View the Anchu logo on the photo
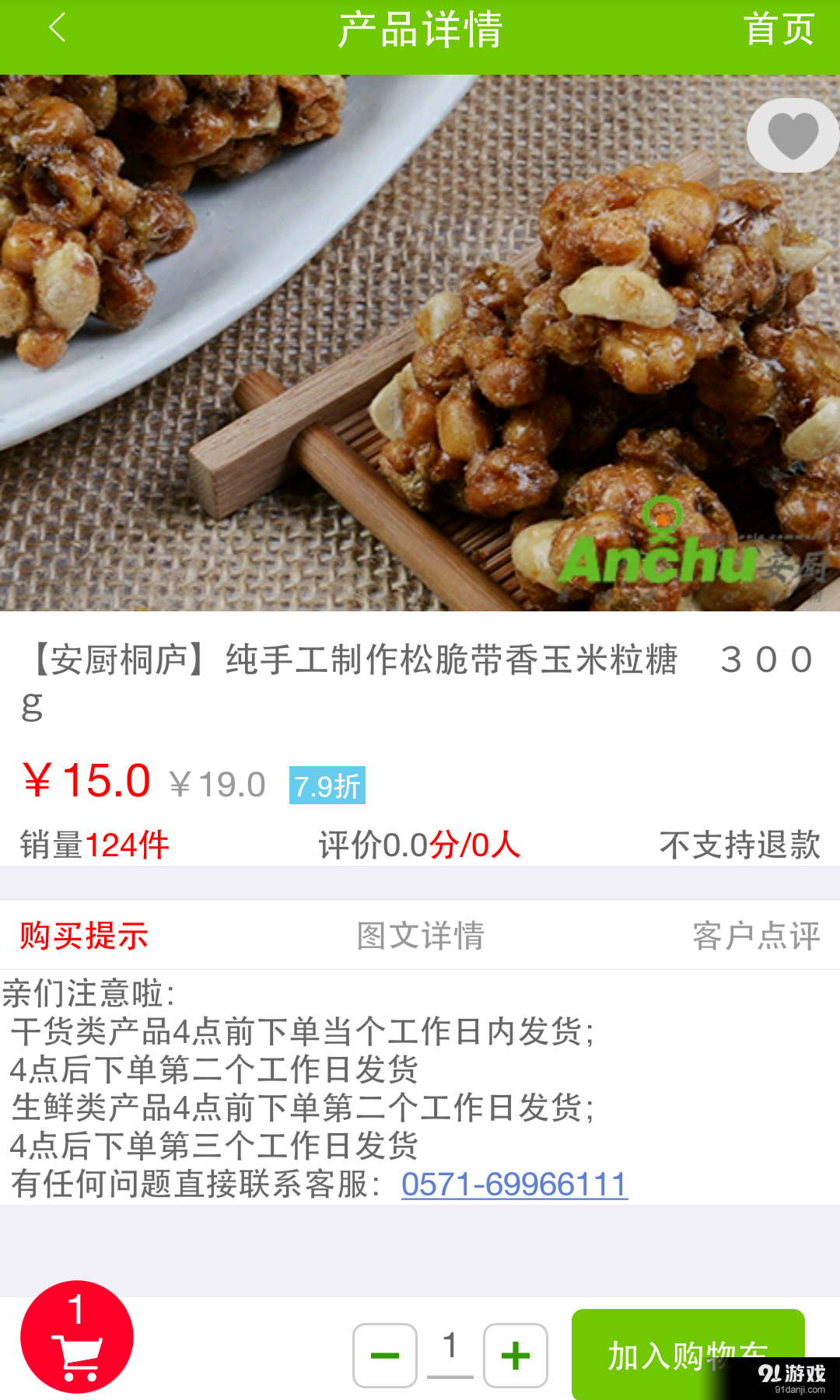Screen dimensions: 840x1400 [665, 552]
